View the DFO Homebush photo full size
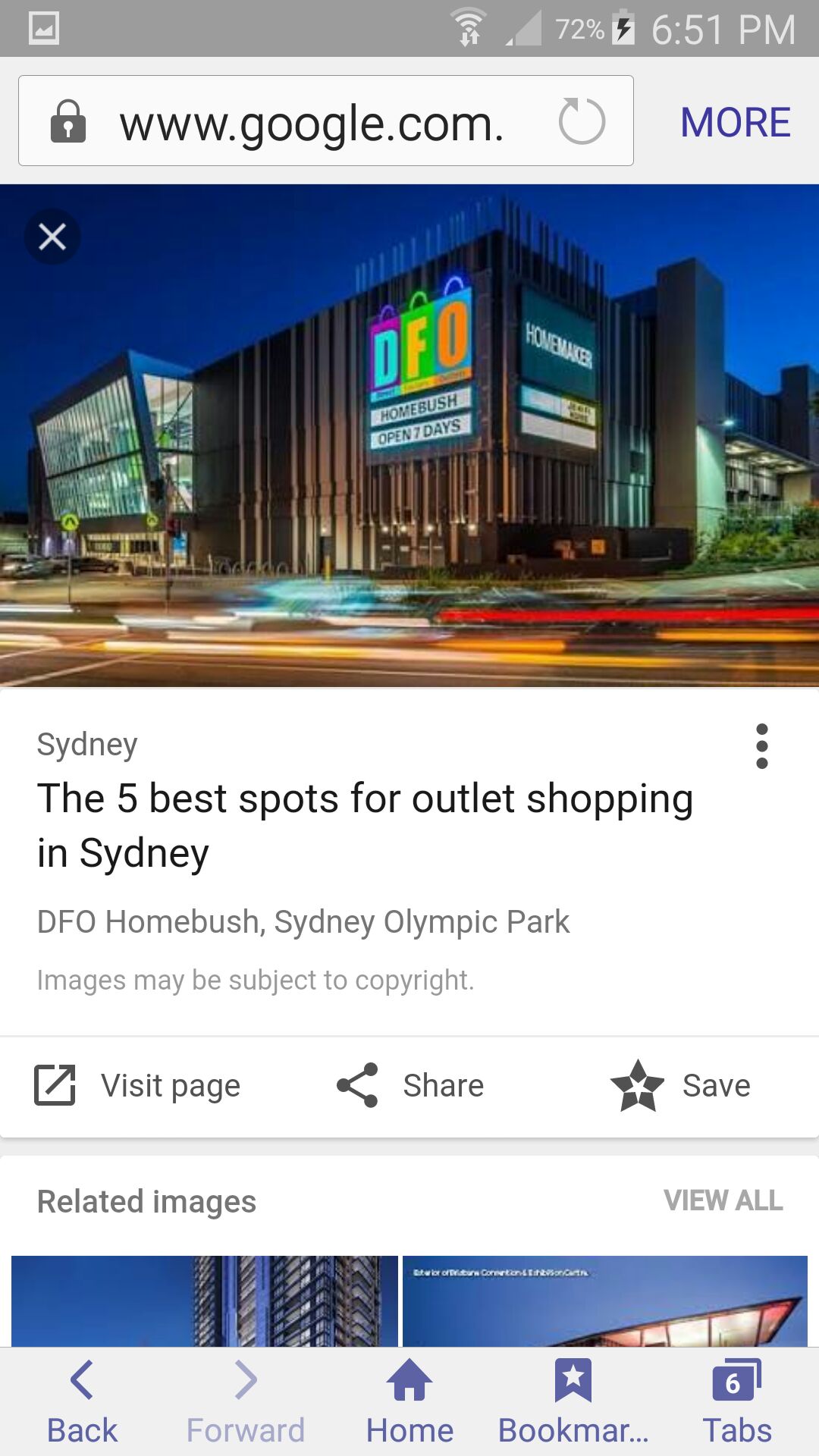The height and width of the screenshot is (1456, 819). pos(409,436)
